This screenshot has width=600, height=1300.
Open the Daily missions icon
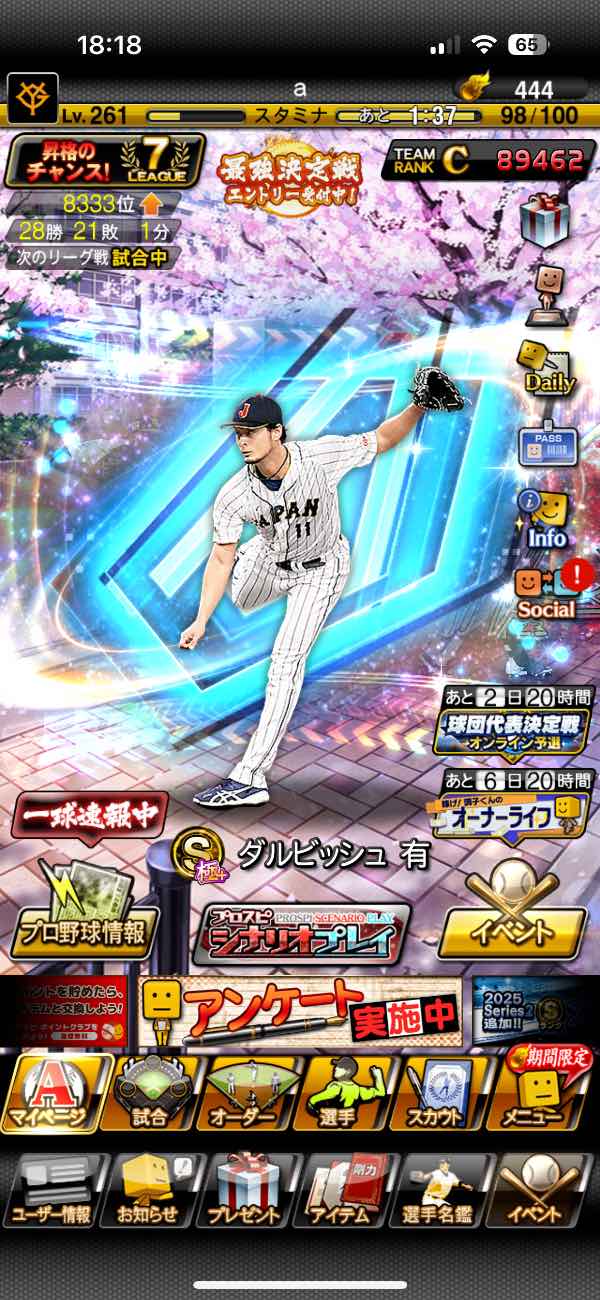click(545, 367)
